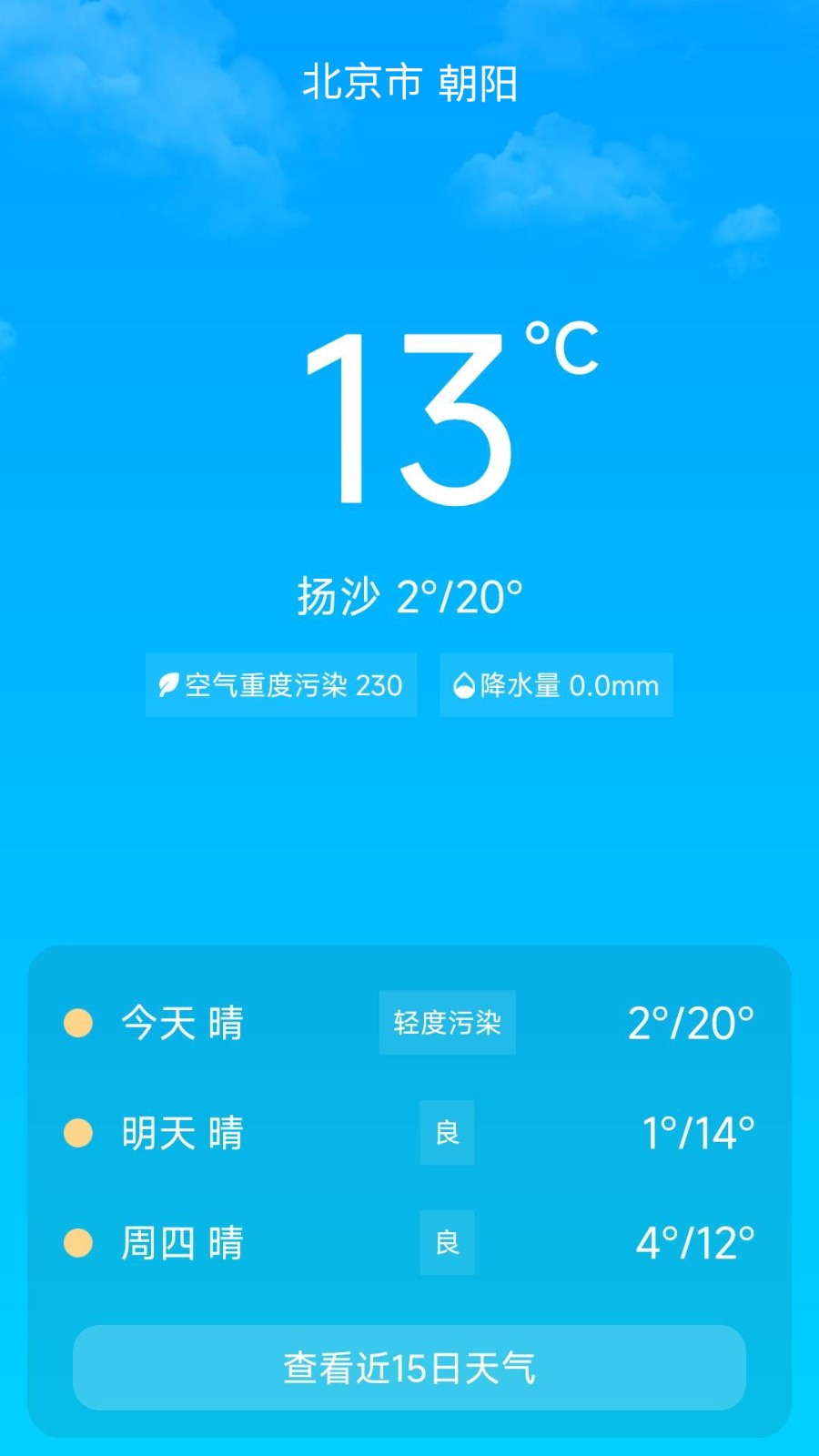Open the 降水量 0.0mm precipitation chip
The image size is (819, 1456).
pyautogui.click(x=556, y=686)
